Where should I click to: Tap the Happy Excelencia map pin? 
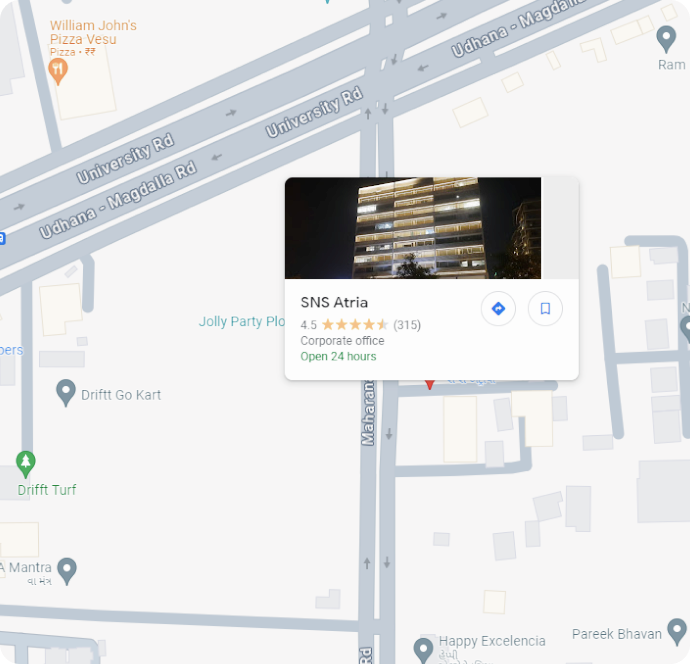coord(424,648)
